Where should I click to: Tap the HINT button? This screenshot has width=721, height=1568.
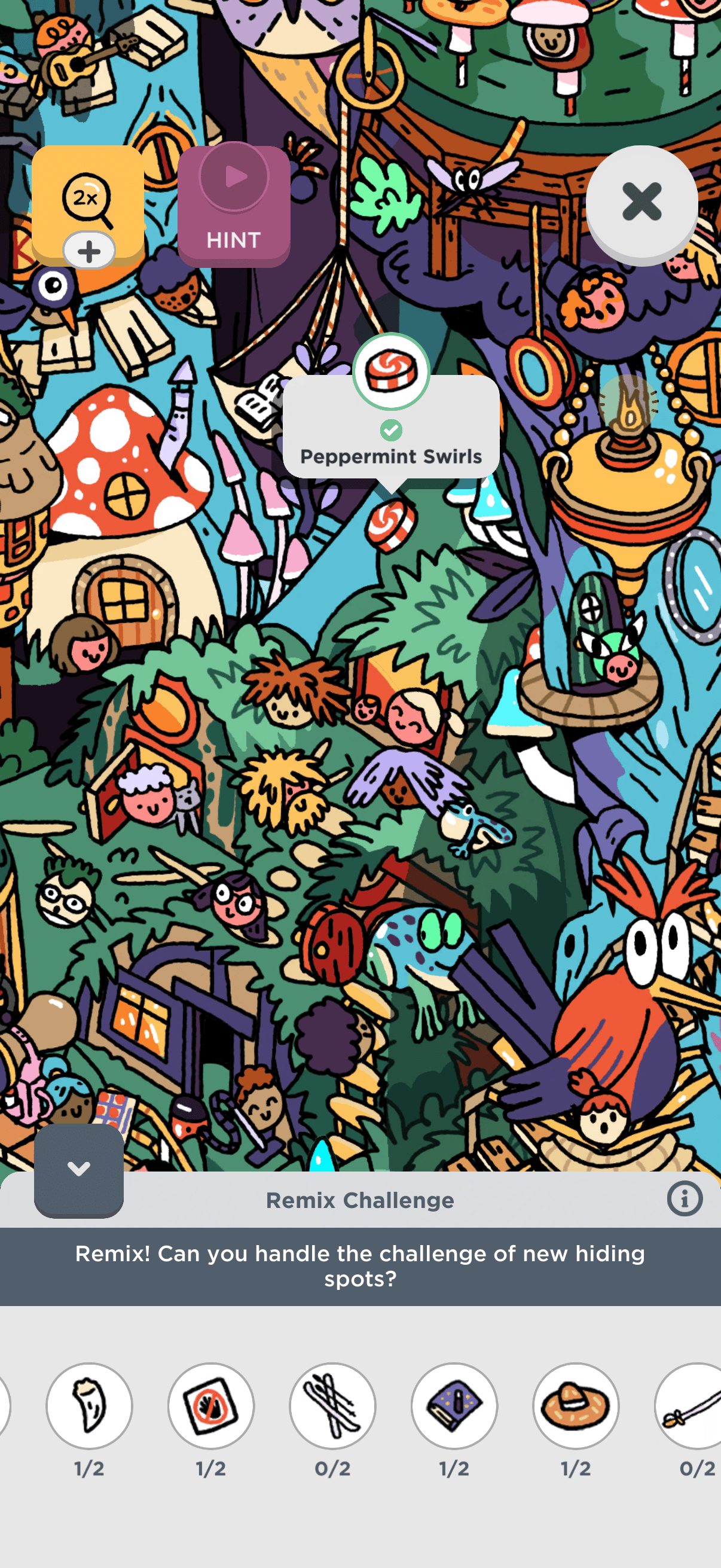[x=234, y=206]
